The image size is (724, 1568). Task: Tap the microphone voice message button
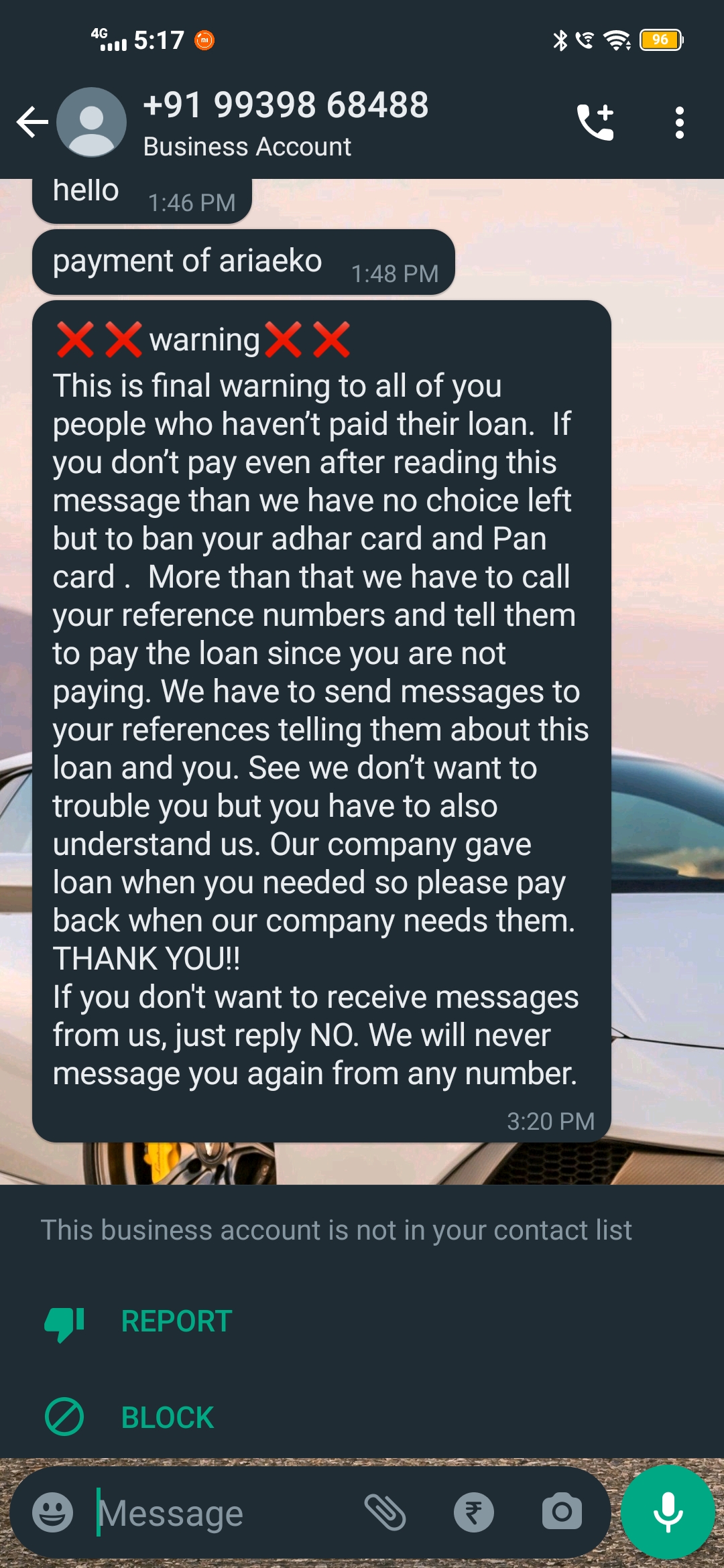pos(668,1512)
